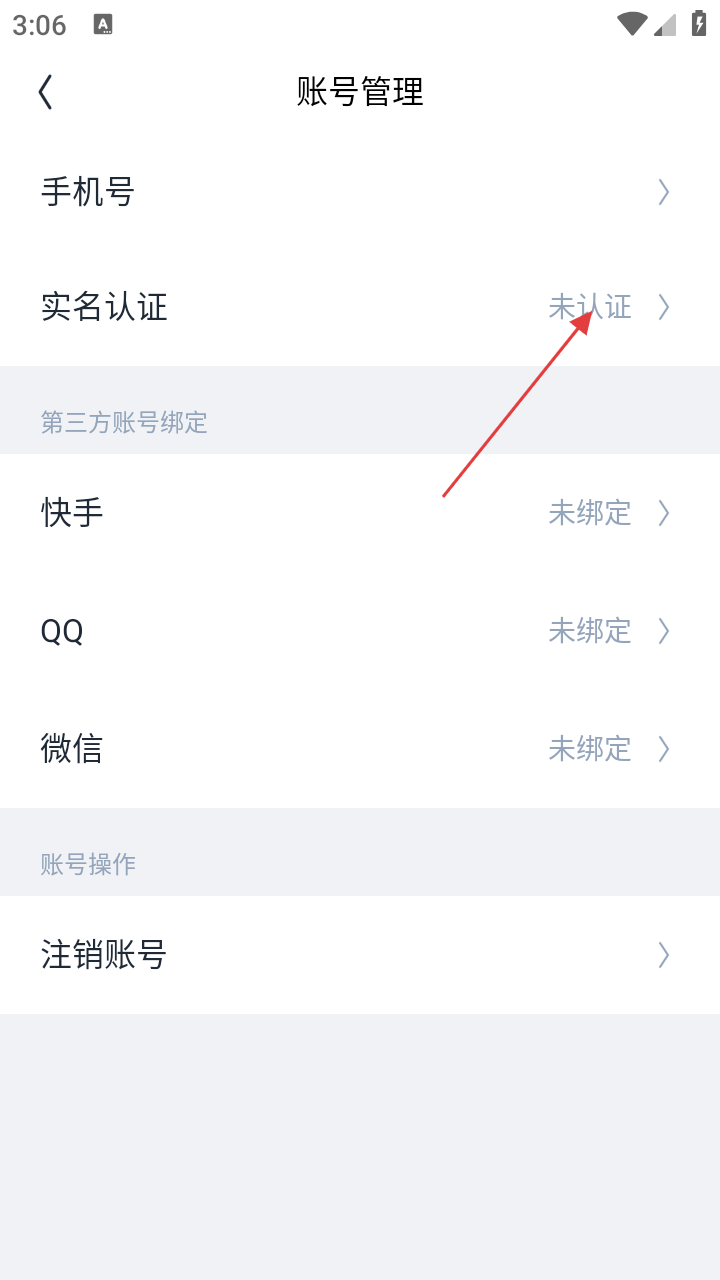The width and height of the screenshot is (720, 1280).
Task: Bind a 微信 account
Action: point(360,749)
